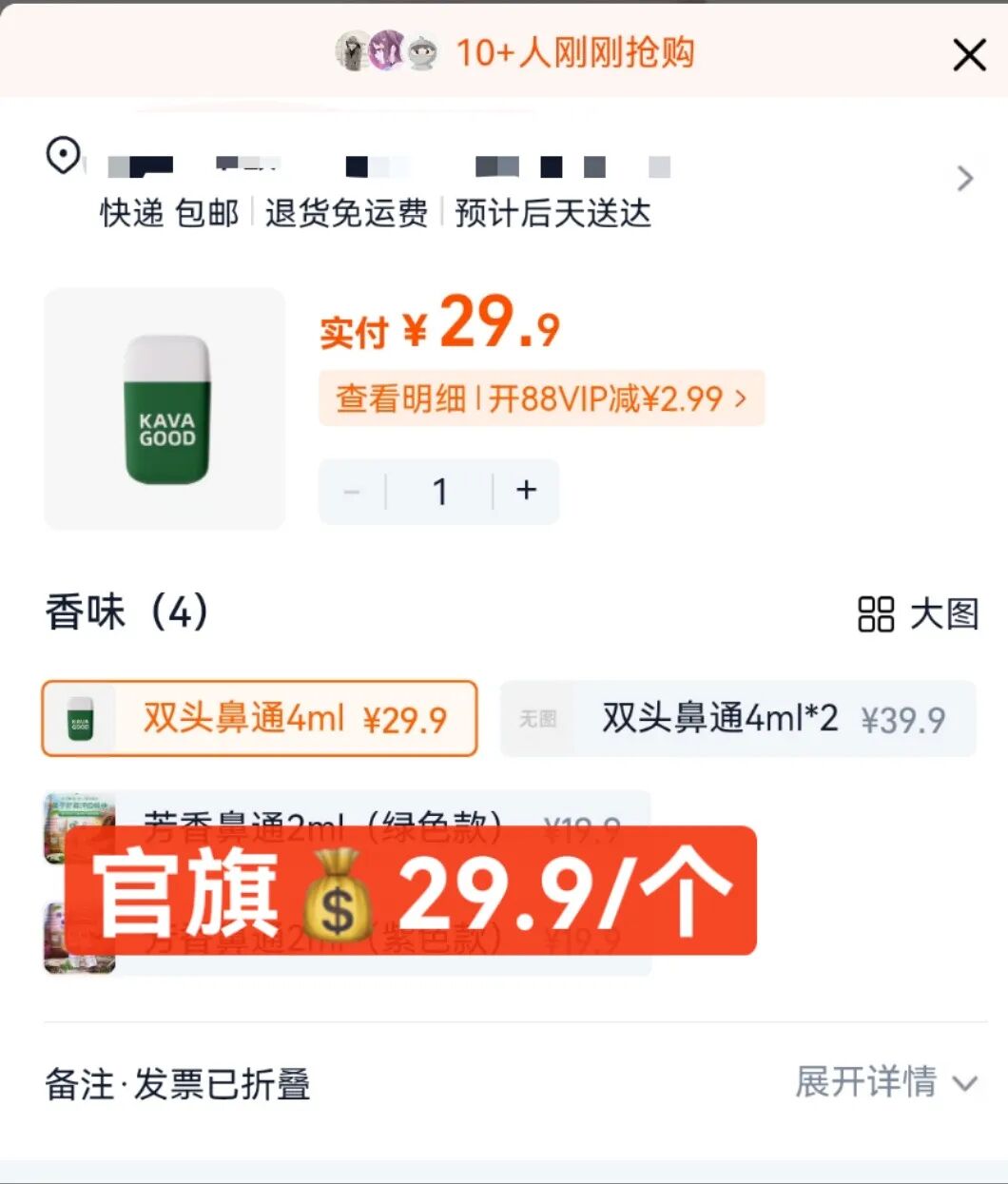Click the quantity input showing 1

tap(438, 491)
